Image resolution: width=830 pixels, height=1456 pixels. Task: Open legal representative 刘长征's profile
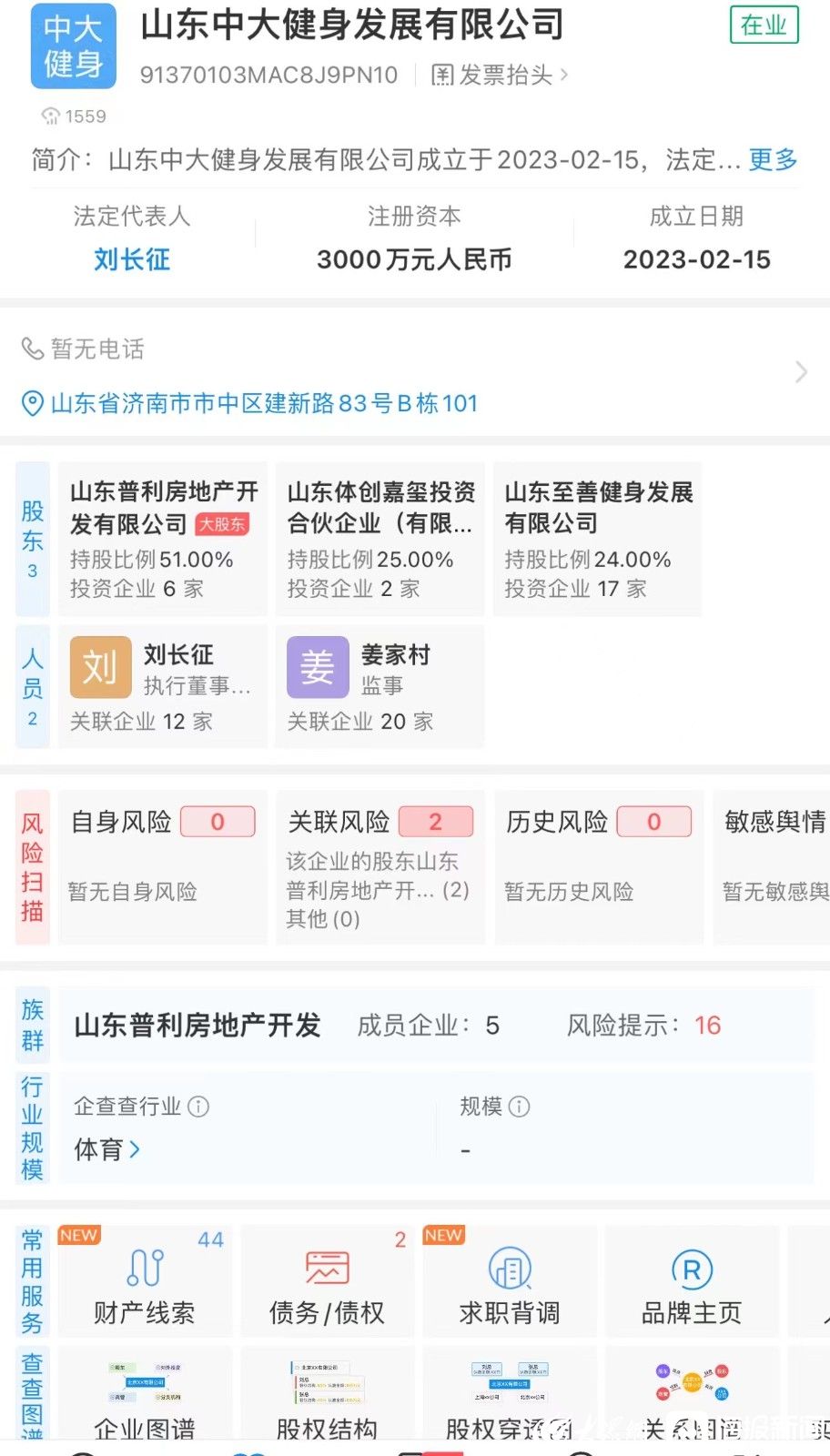132,260
